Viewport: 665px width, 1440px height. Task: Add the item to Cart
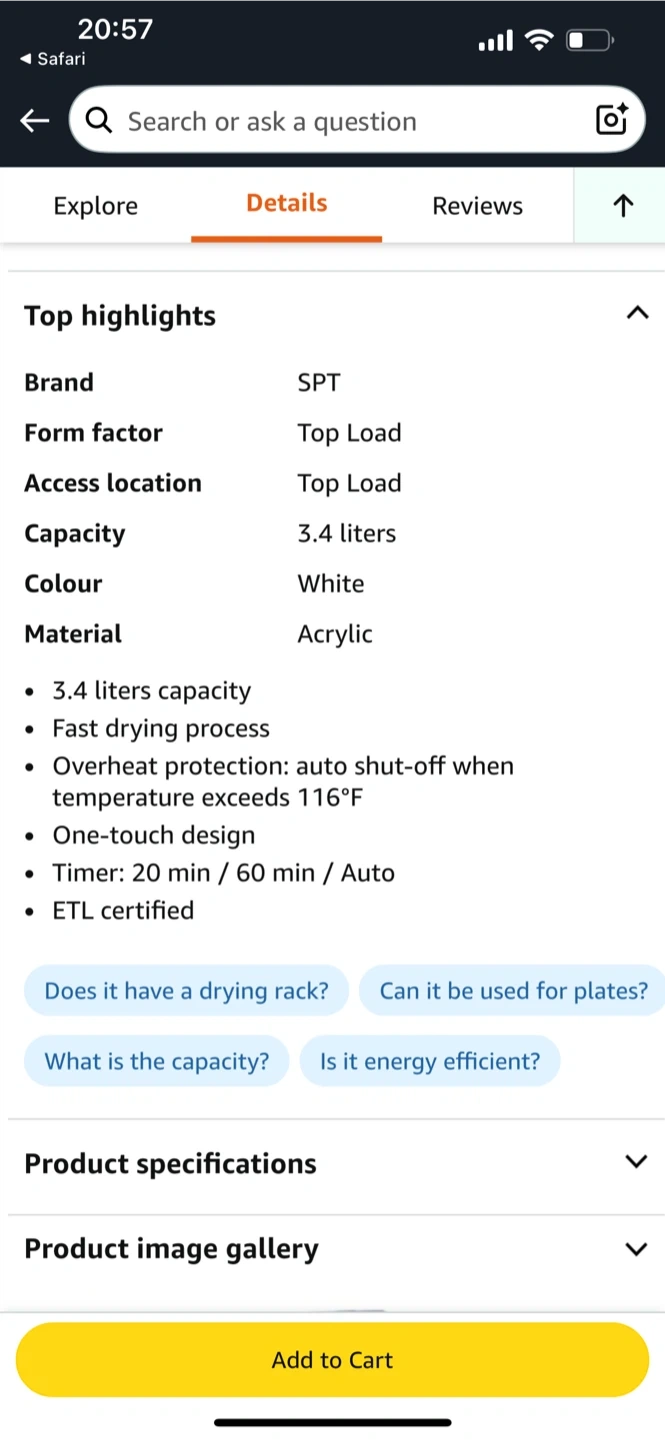click(332, 1360)
